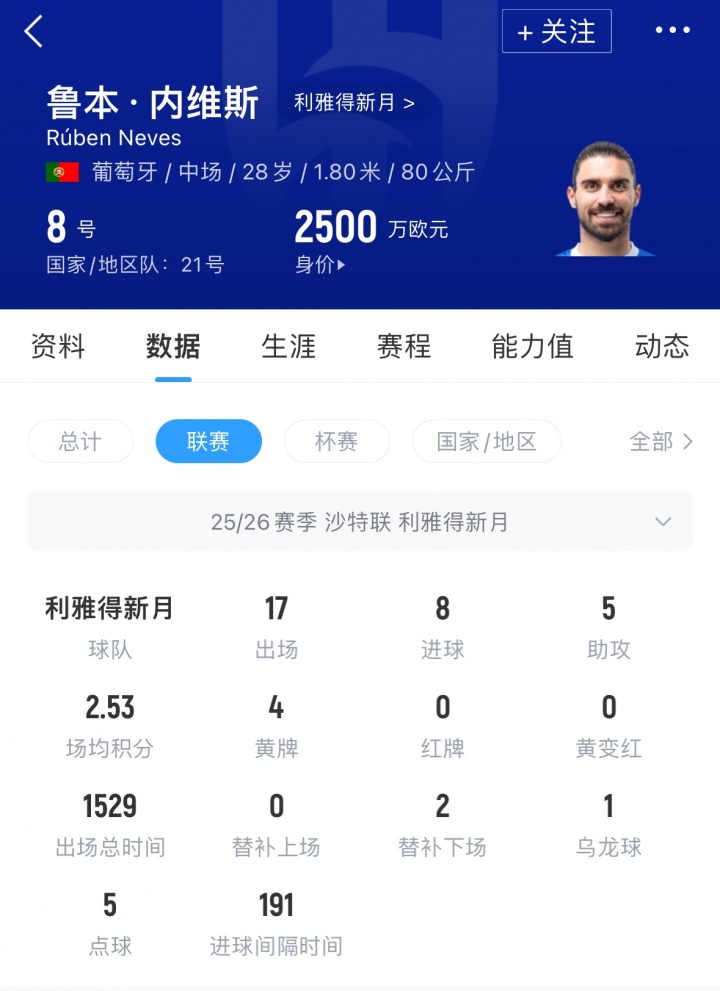Switch to the 生涯 tab

[289, 347]
